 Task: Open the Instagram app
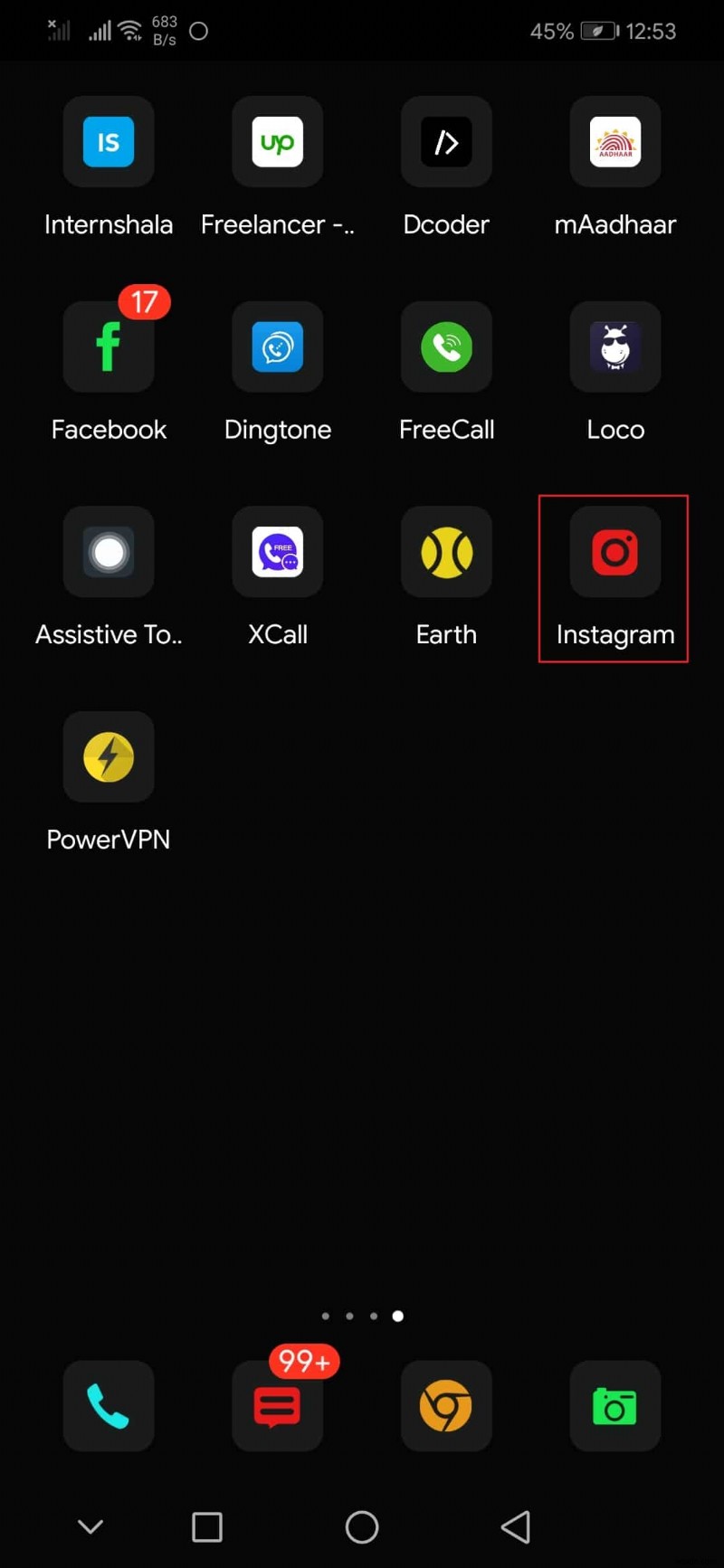[x=614, y=552]
